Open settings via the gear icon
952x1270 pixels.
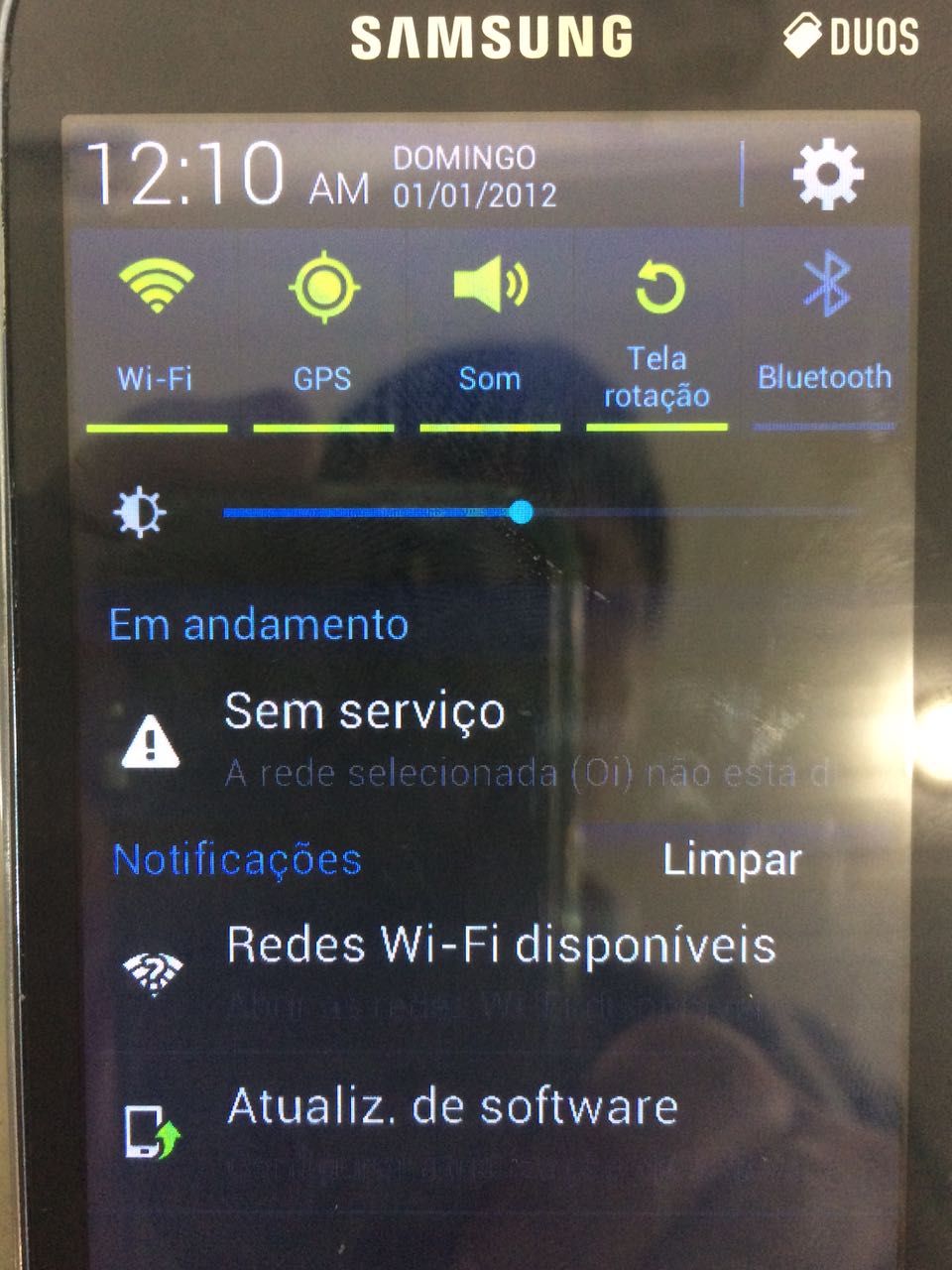coord(828,176)
